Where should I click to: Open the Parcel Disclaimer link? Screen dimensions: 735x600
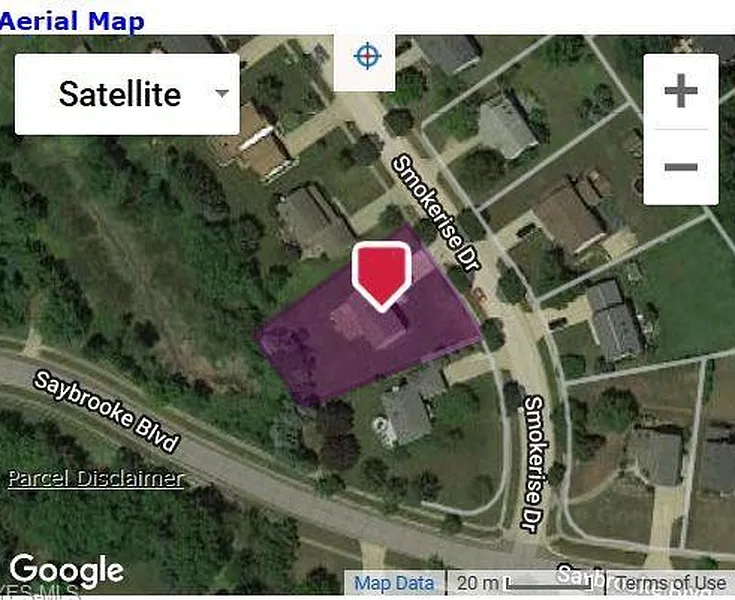pos(95,479)
